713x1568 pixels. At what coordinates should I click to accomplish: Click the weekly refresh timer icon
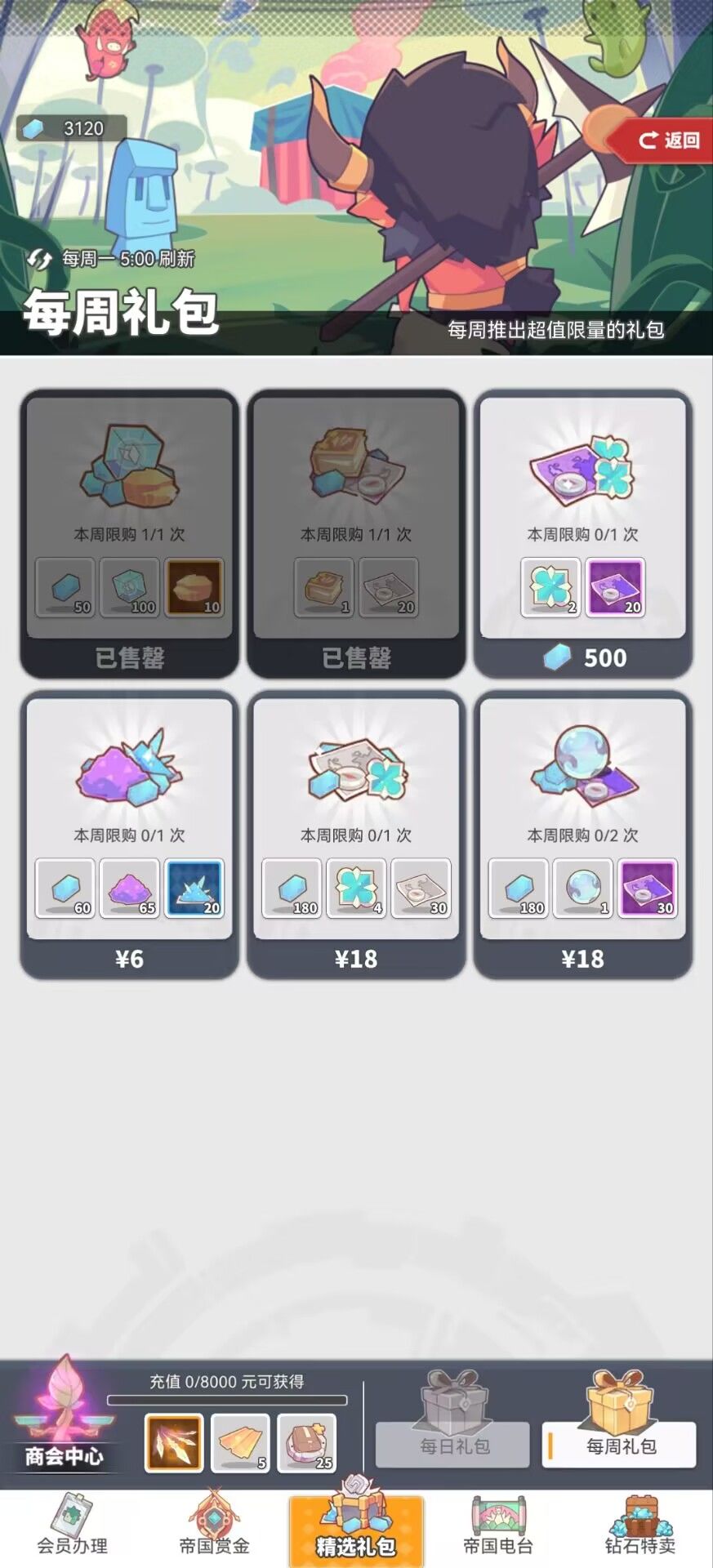point(37,259)
